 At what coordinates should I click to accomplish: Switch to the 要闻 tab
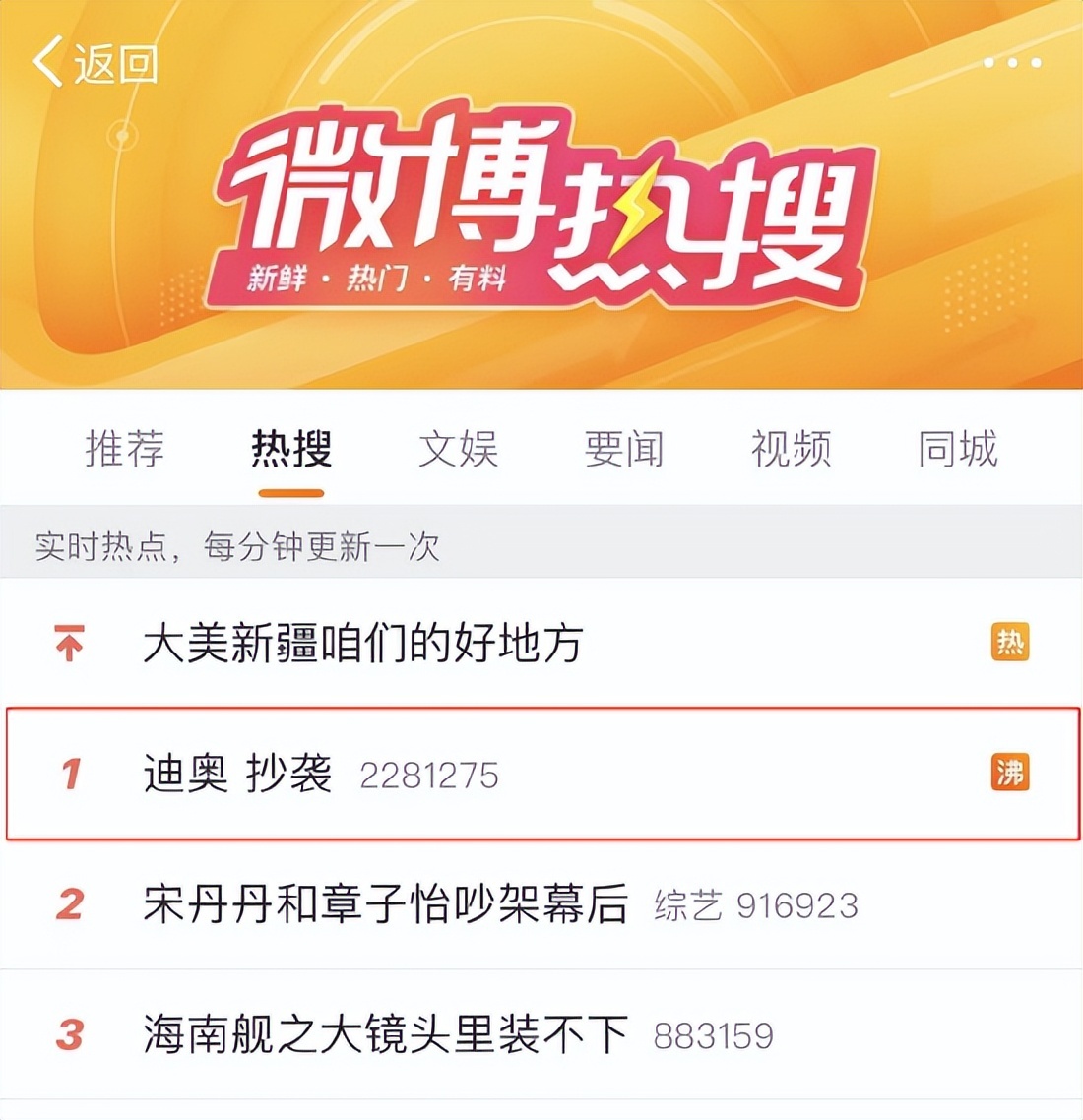tap(622, 449)
